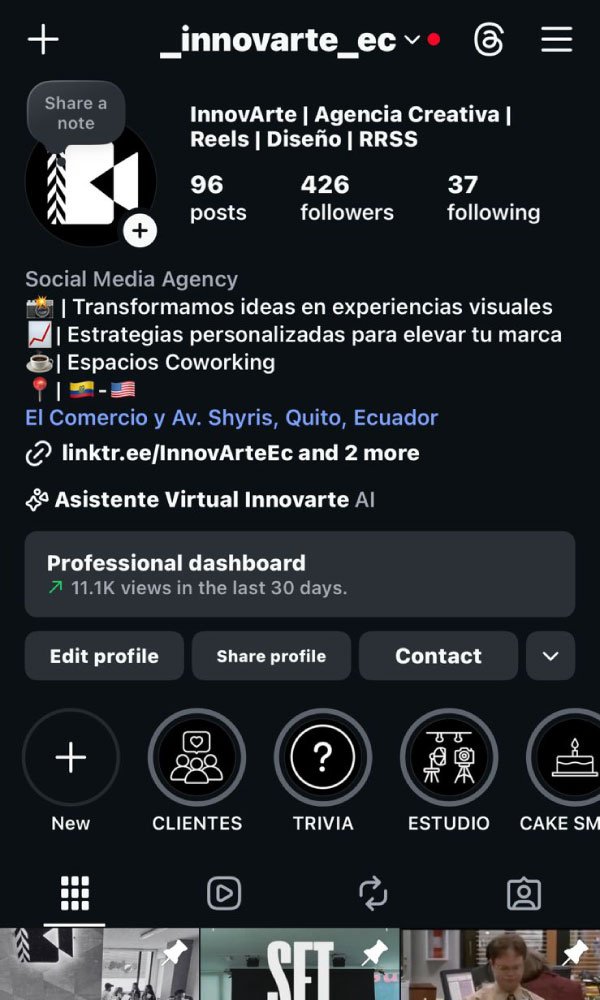The height and width of the screenshot is (1000, 600).
Task: Open the Professional dashboard card
Action: click(300, 574)
